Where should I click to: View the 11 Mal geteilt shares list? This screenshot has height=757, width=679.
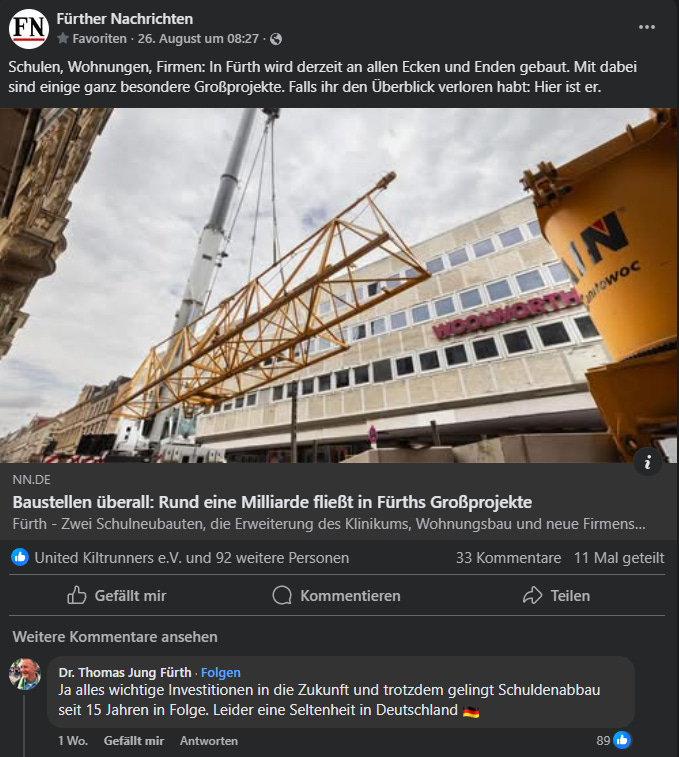(x=619, y=558)
